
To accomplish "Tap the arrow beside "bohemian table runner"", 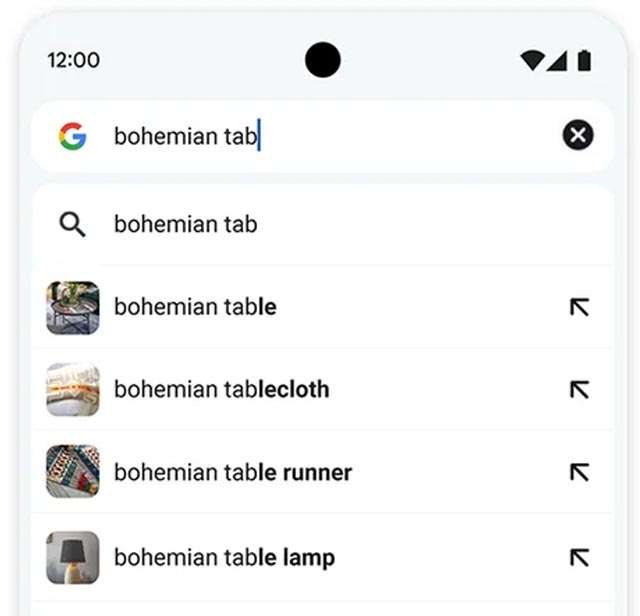I will pos(579,472).
